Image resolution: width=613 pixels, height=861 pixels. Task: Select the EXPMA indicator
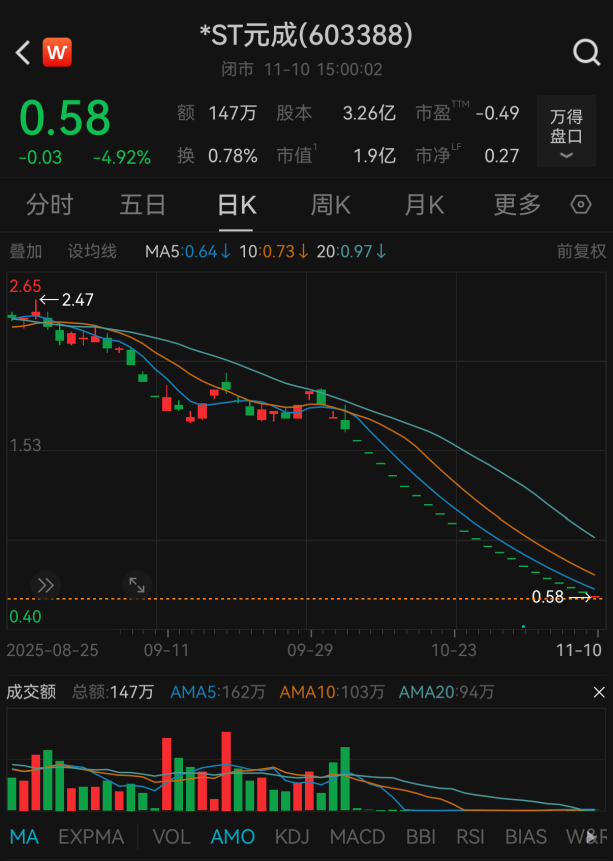(x=91, y=837)
